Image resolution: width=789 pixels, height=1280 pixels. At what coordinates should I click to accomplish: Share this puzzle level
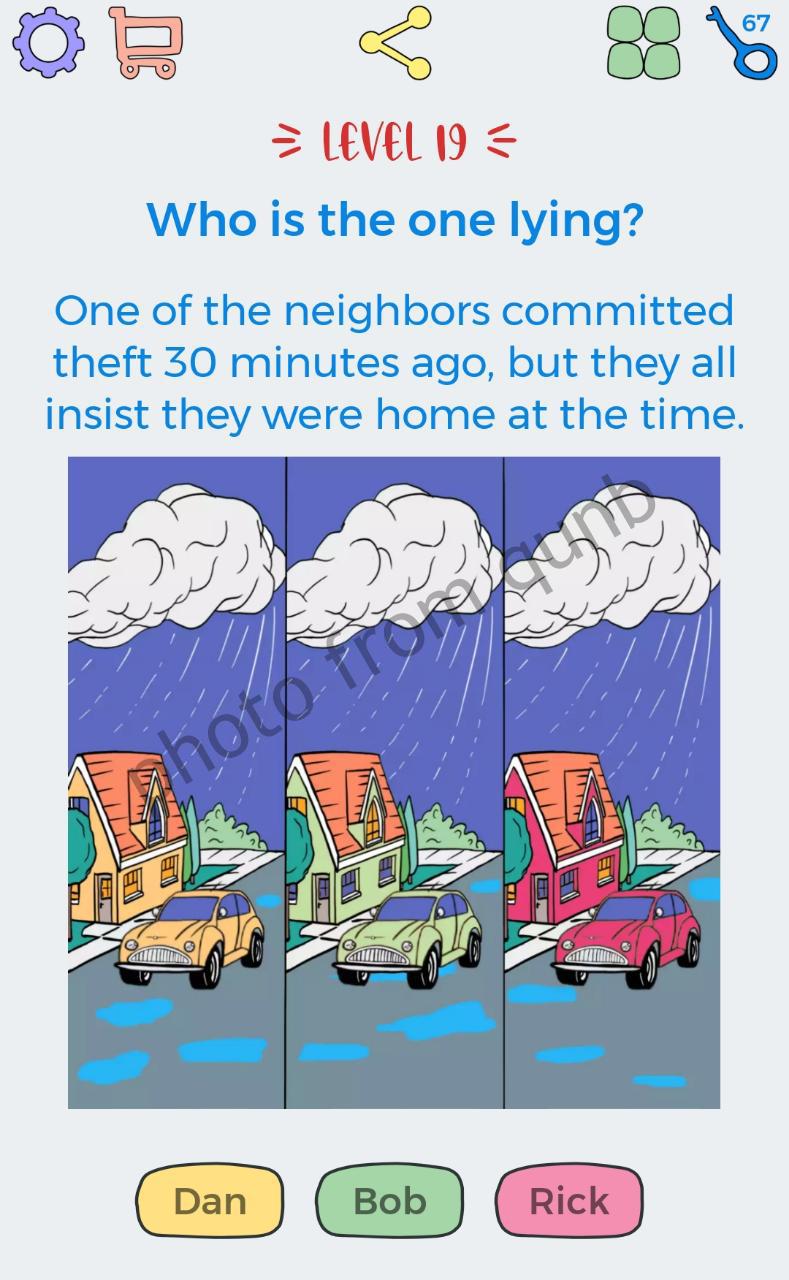click(x=395, y=43)
